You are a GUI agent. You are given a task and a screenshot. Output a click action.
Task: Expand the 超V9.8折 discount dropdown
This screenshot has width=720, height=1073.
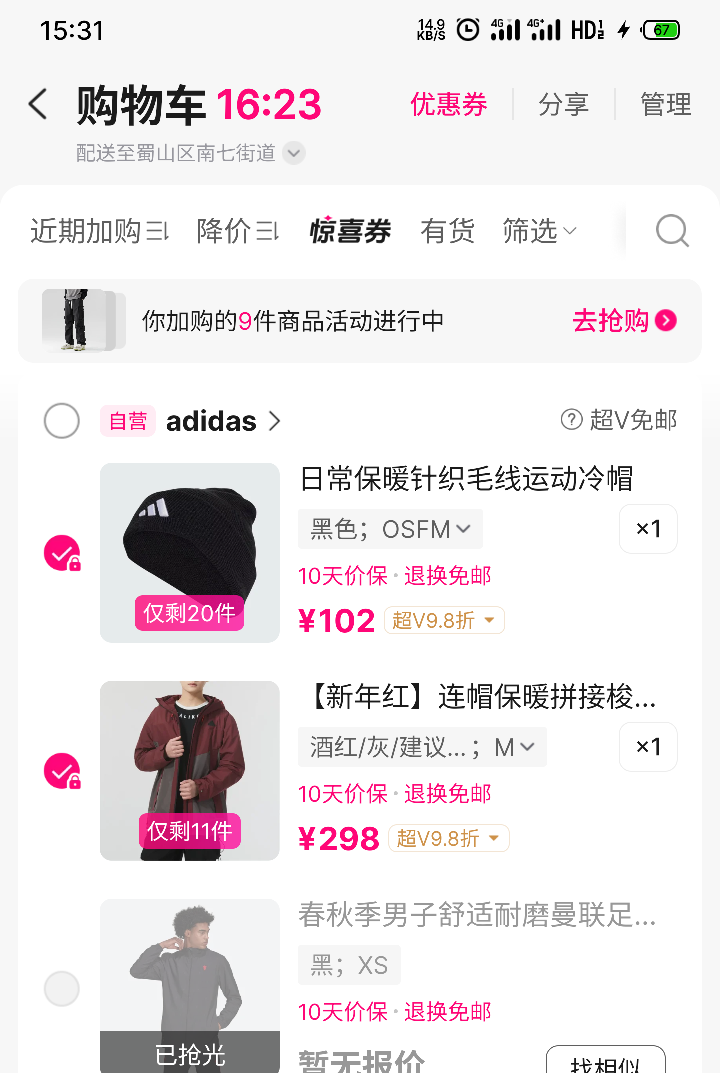click(444, 619)
